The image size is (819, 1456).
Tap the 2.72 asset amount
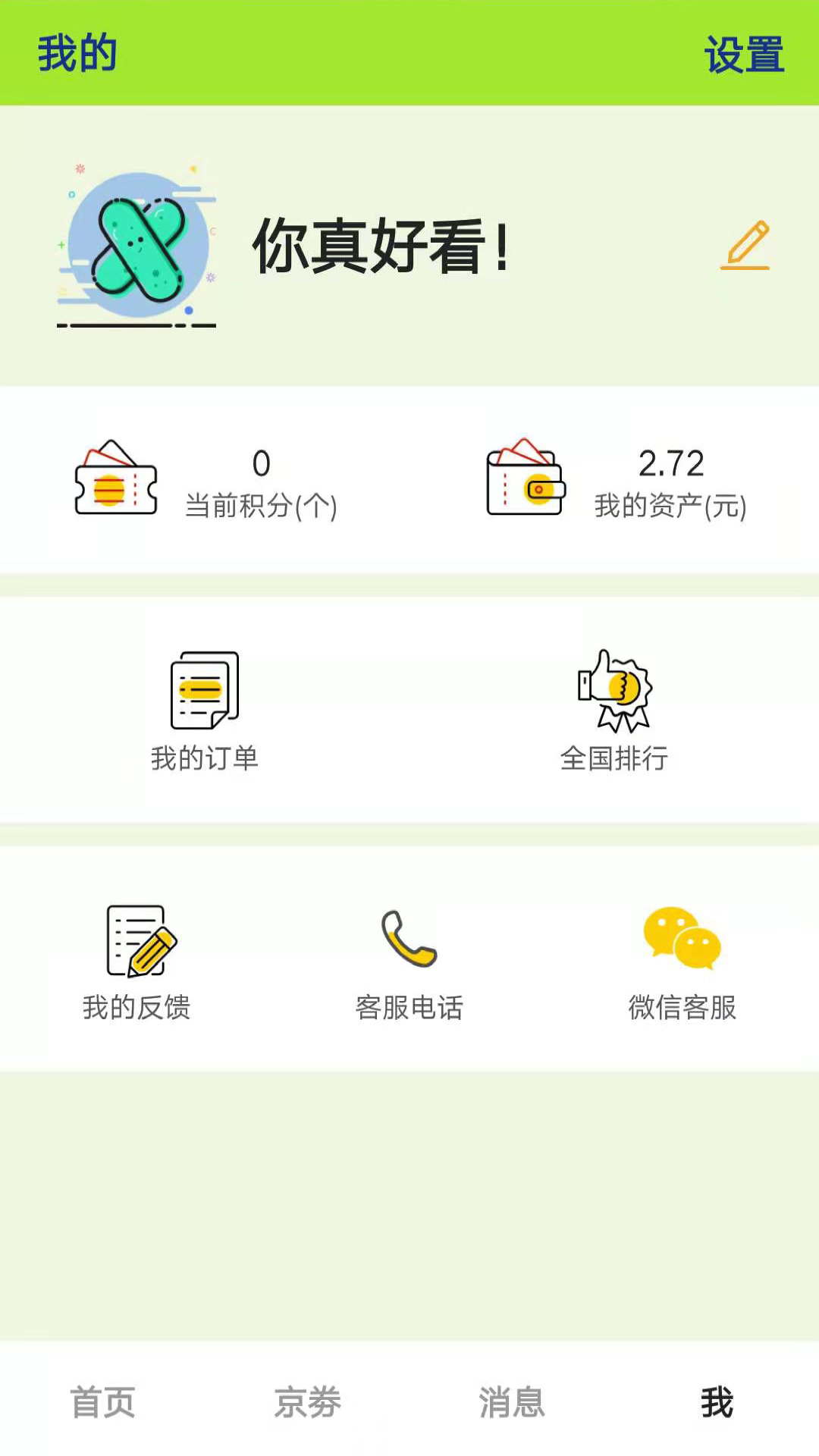pos(672,463)
